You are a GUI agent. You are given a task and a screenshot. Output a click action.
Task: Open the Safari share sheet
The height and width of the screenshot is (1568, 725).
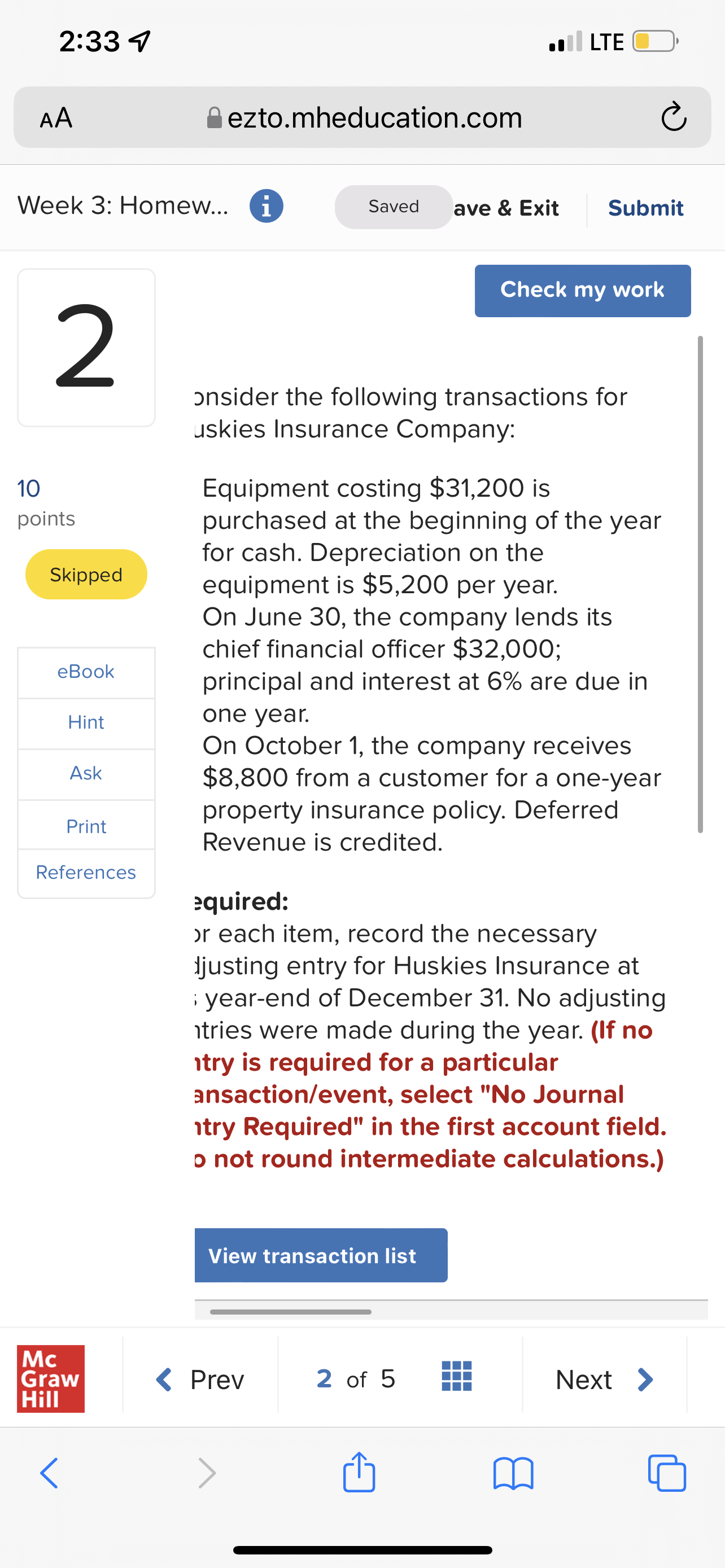coord(359,1473)
